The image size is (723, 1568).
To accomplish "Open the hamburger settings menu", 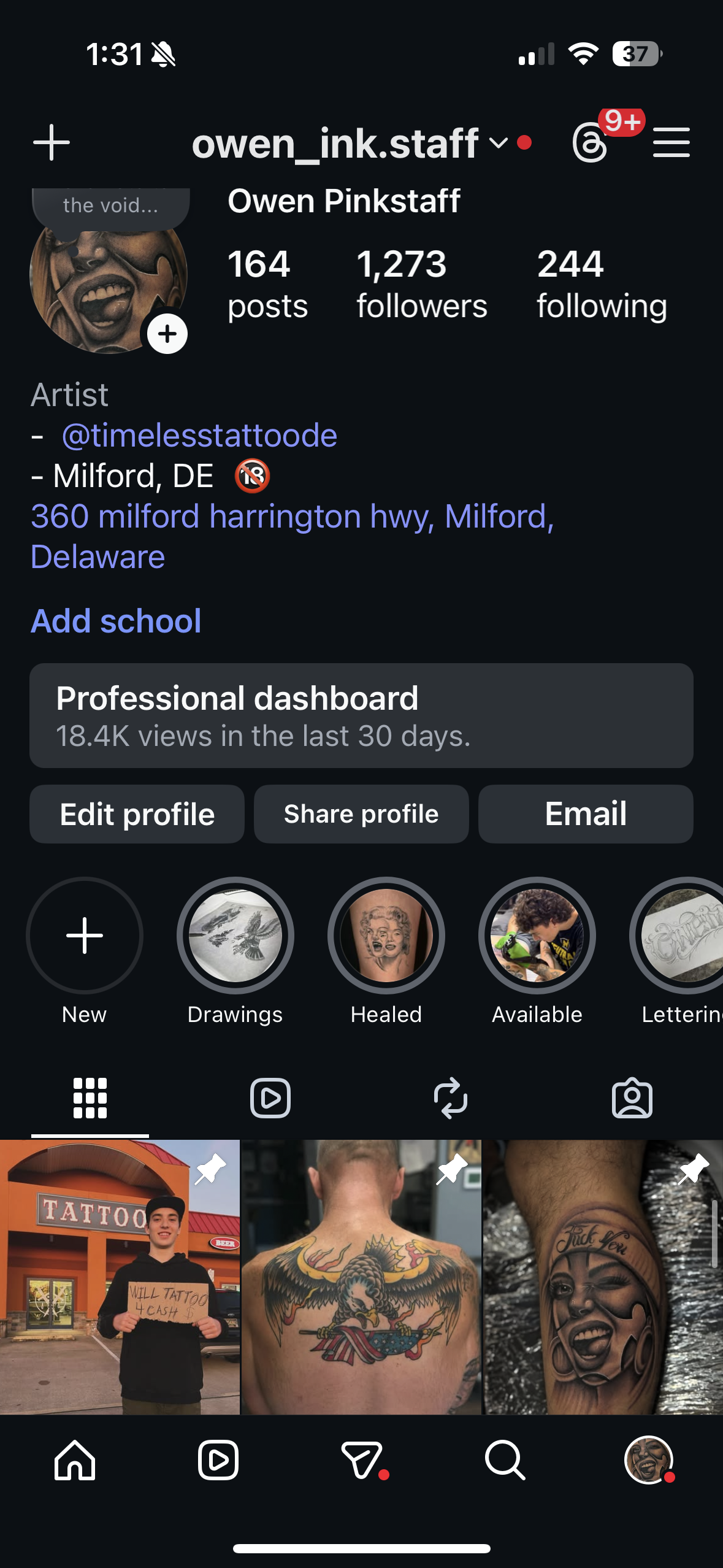I will point(671,143).
